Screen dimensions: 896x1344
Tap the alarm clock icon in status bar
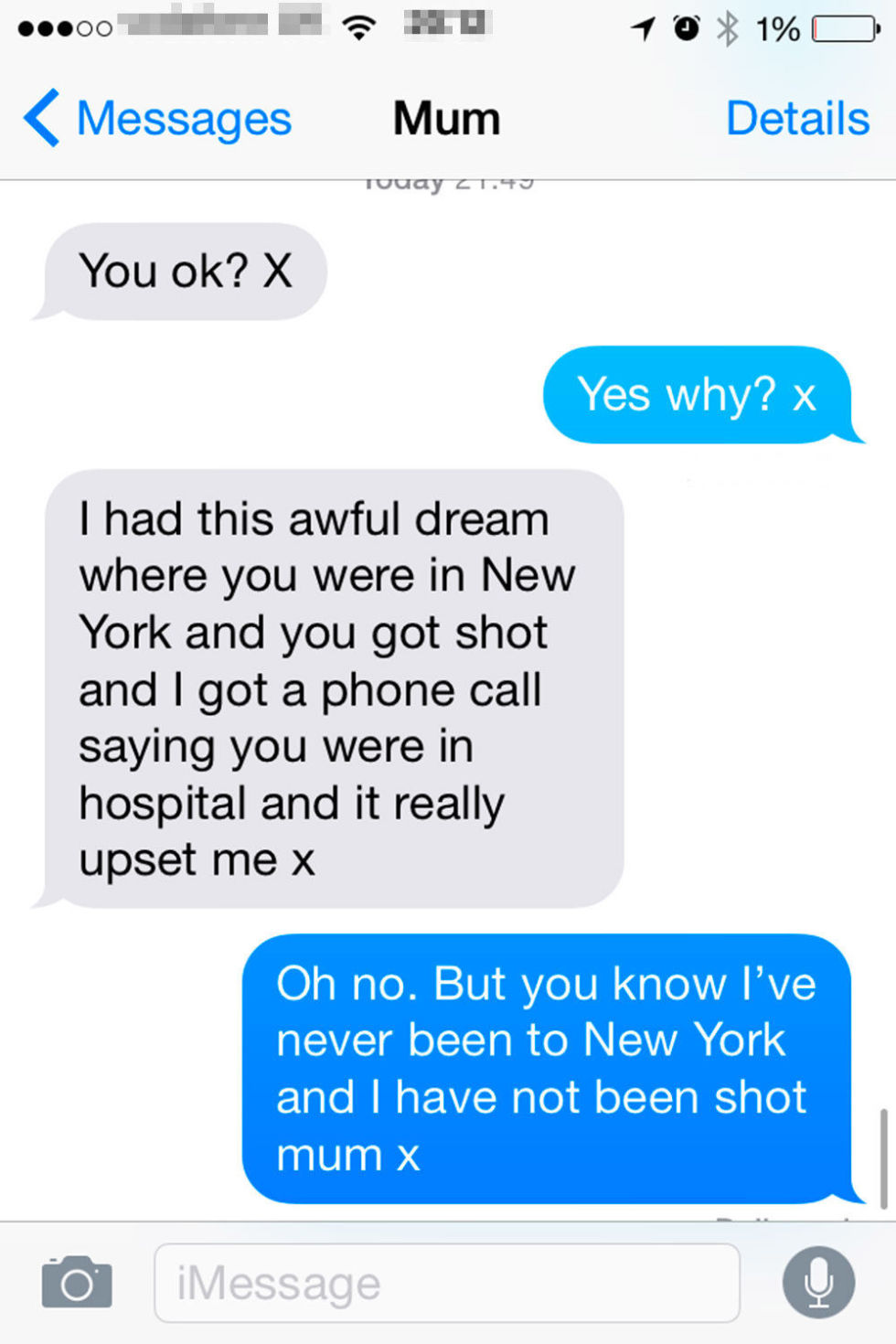[x=688, y=27]
